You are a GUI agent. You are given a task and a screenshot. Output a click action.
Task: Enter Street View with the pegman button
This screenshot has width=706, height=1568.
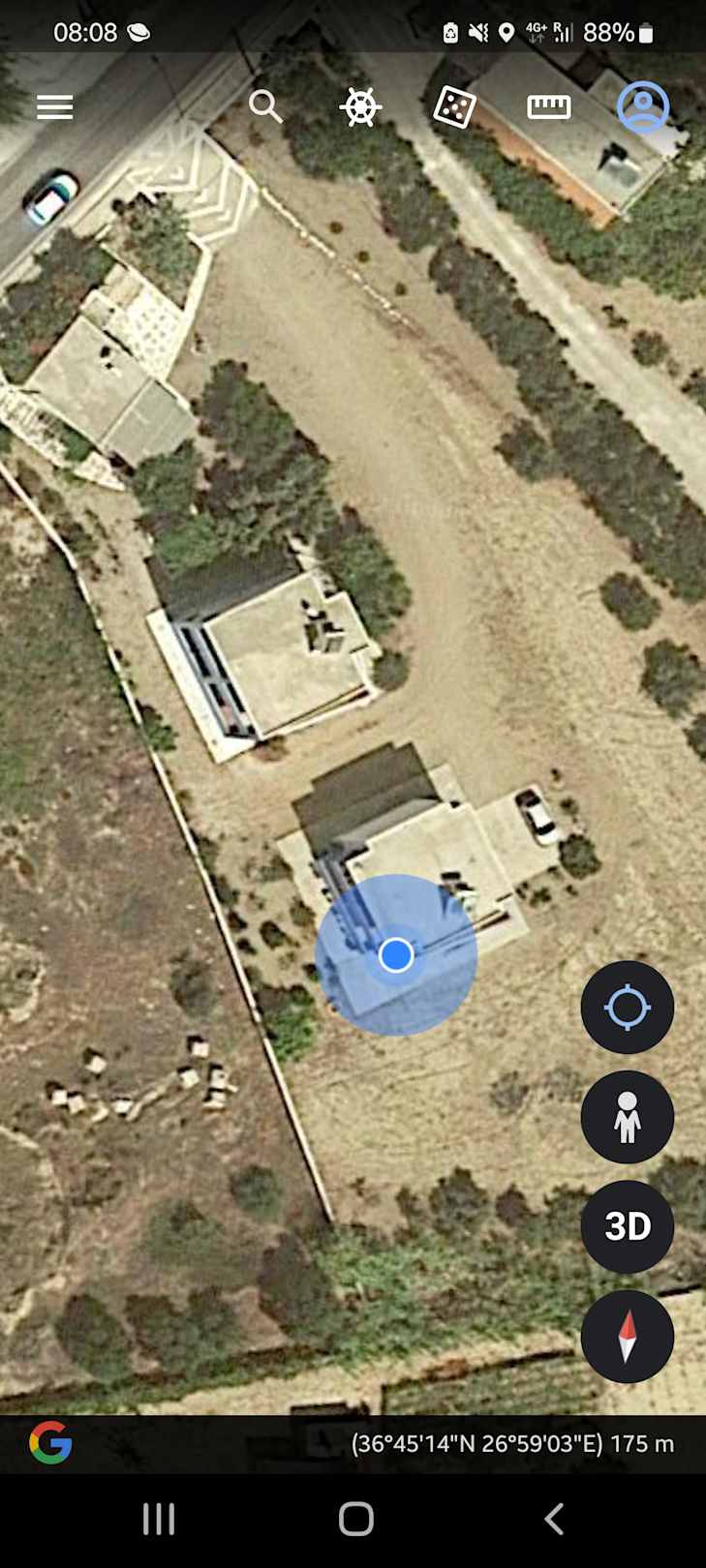click(x=627, y=1117)
